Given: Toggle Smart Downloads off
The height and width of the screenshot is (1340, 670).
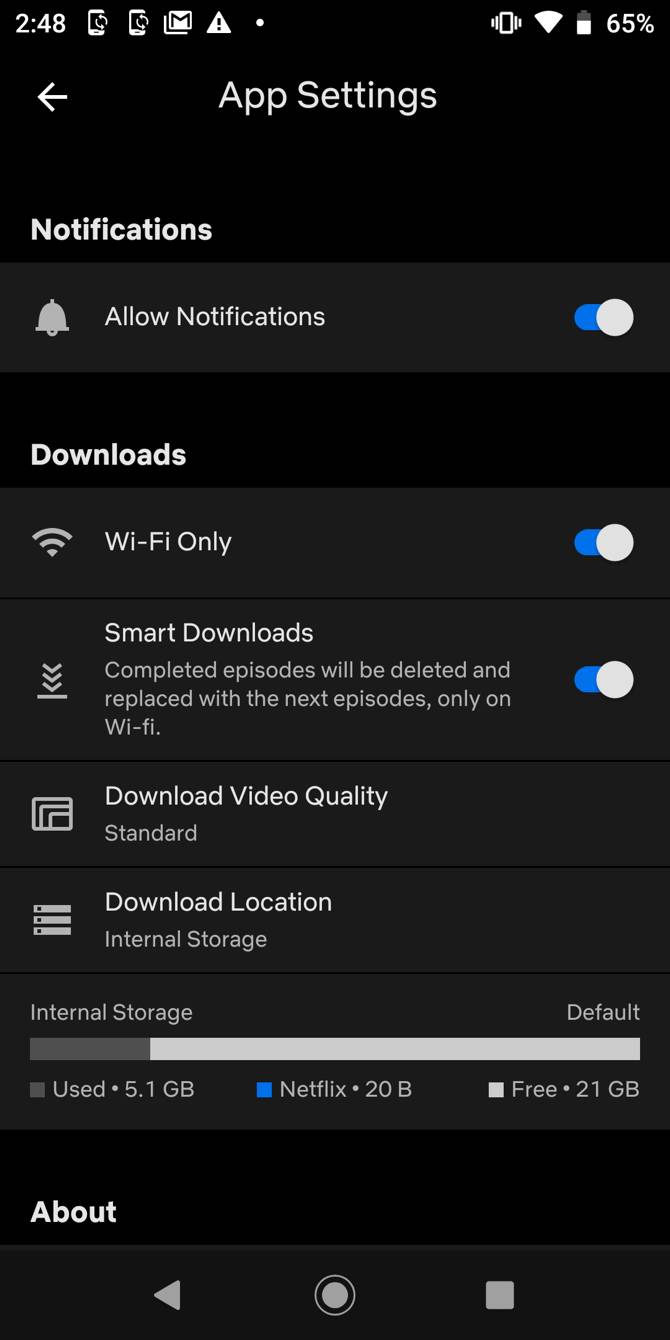Looking at the screenshot, I should [x=603, y=680].
